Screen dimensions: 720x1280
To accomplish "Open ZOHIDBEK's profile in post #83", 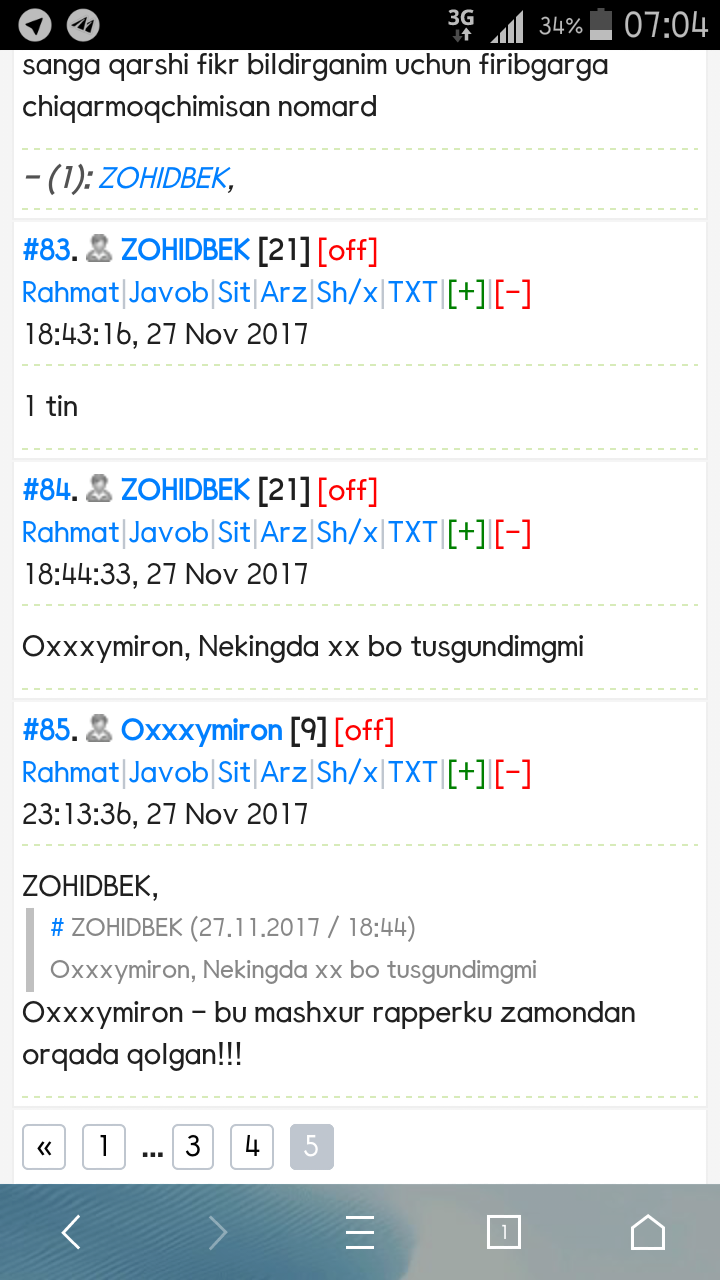I will point(185,250).
